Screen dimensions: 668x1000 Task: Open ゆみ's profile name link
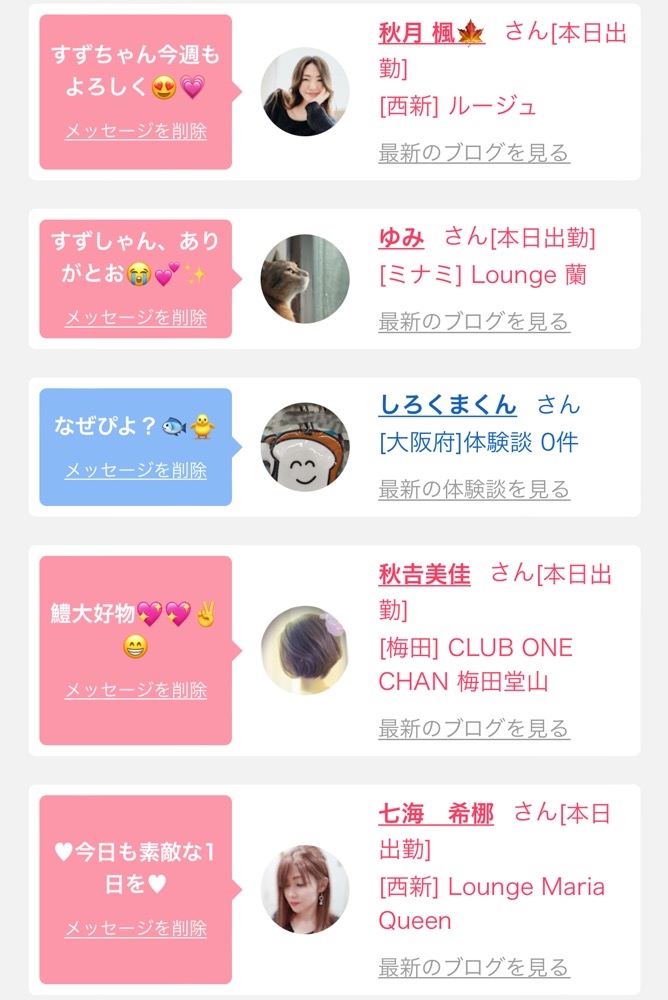[401, 237]
